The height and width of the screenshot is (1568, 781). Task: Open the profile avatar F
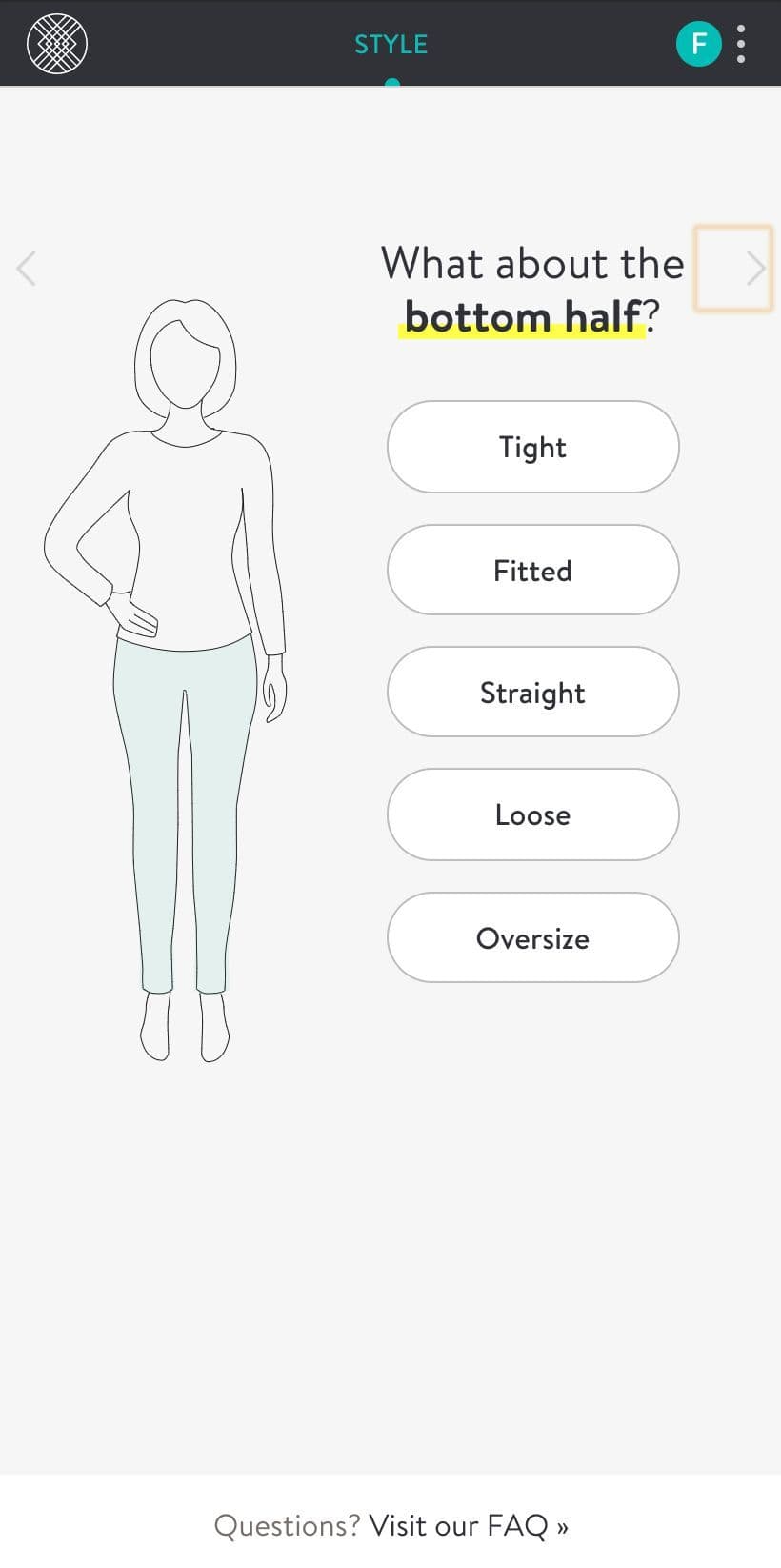click(x=698, y=44)
